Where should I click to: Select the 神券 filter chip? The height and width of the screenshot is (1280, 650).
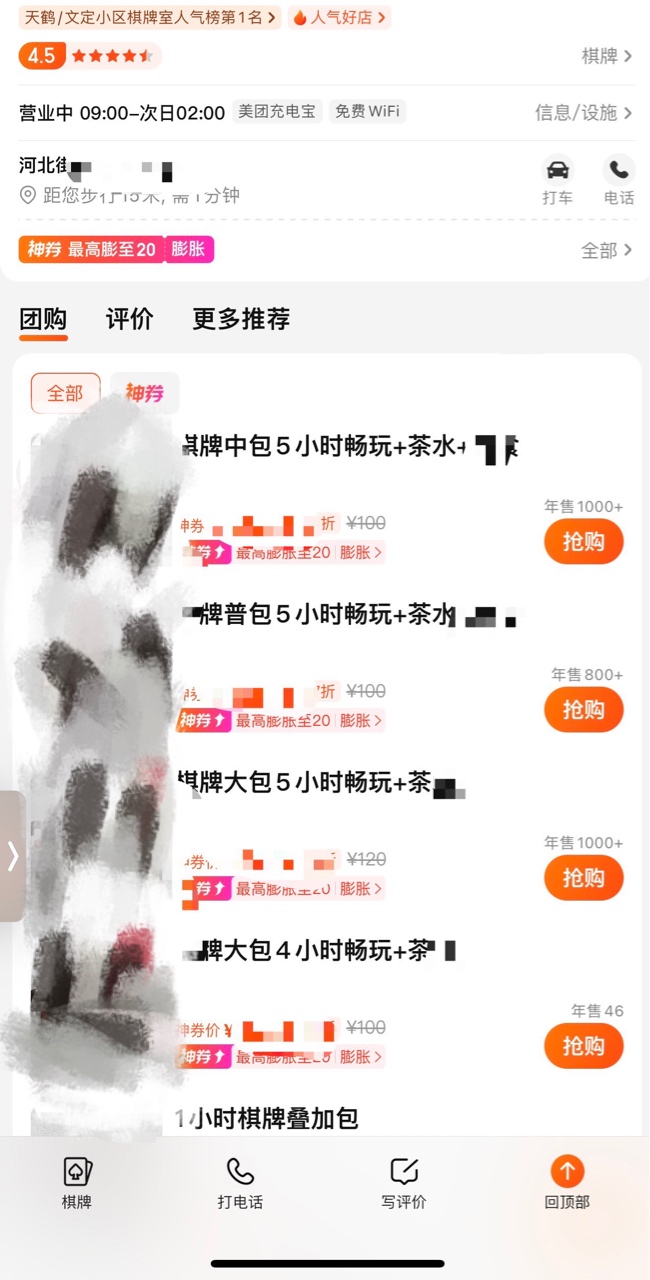coord(145,393)
